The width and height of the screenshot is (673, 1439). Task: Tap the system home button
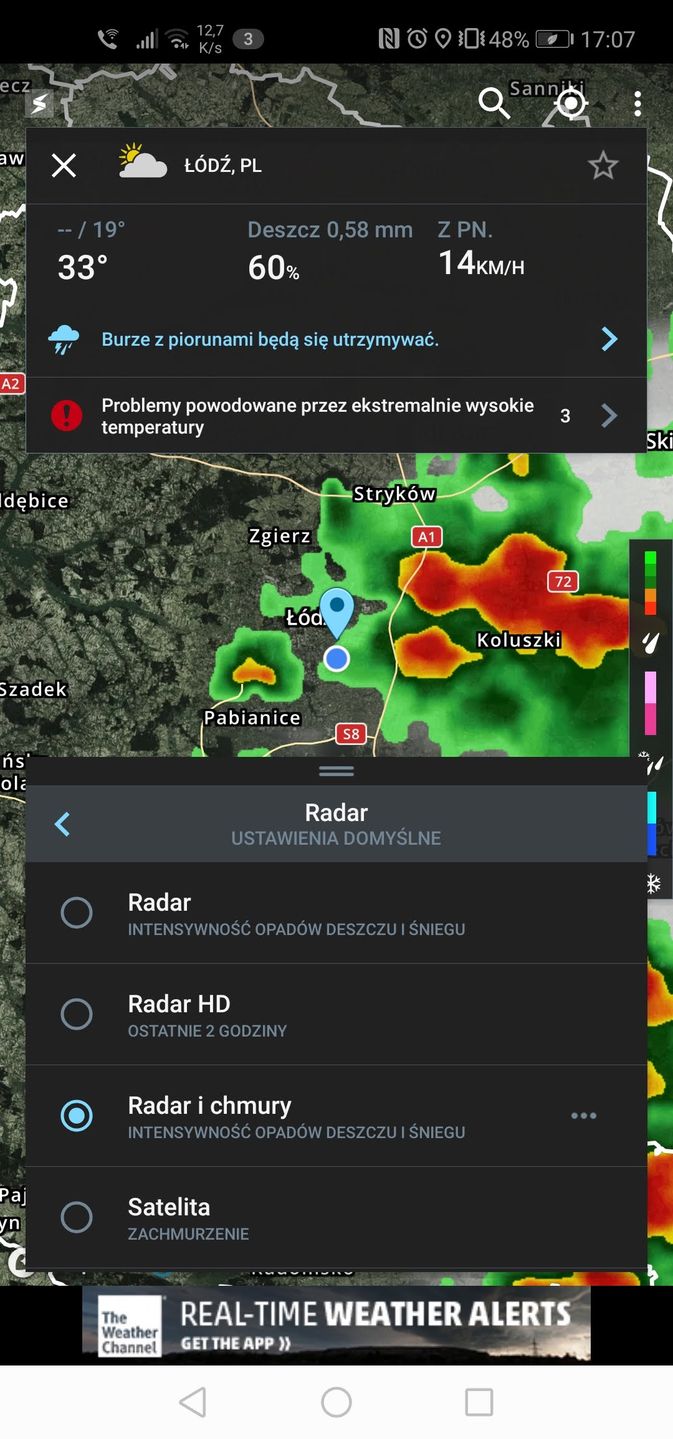336,1402
